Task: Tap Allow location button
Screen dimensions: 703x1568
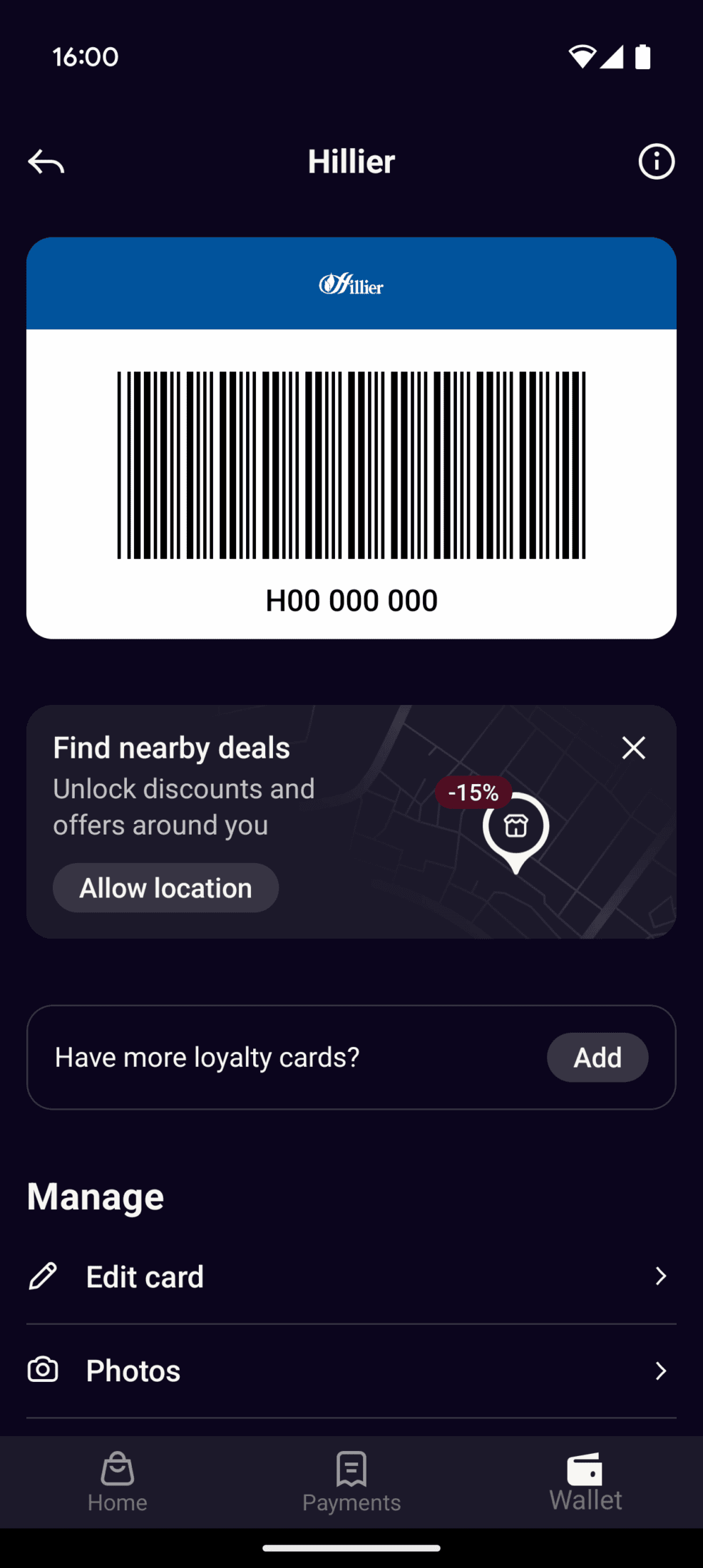Action: point(165,888)
